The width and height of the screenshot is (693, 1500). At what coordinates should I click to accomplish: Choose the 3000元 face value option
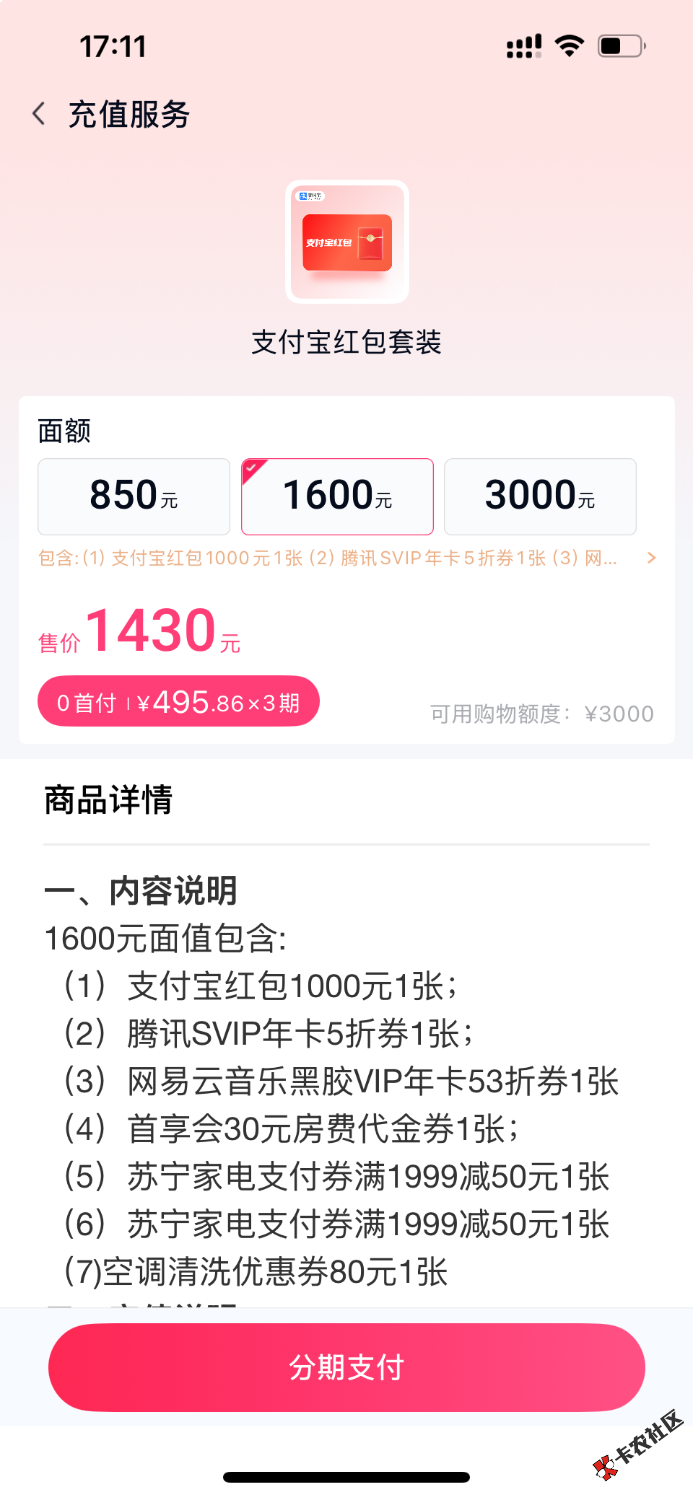click(540, 496)
